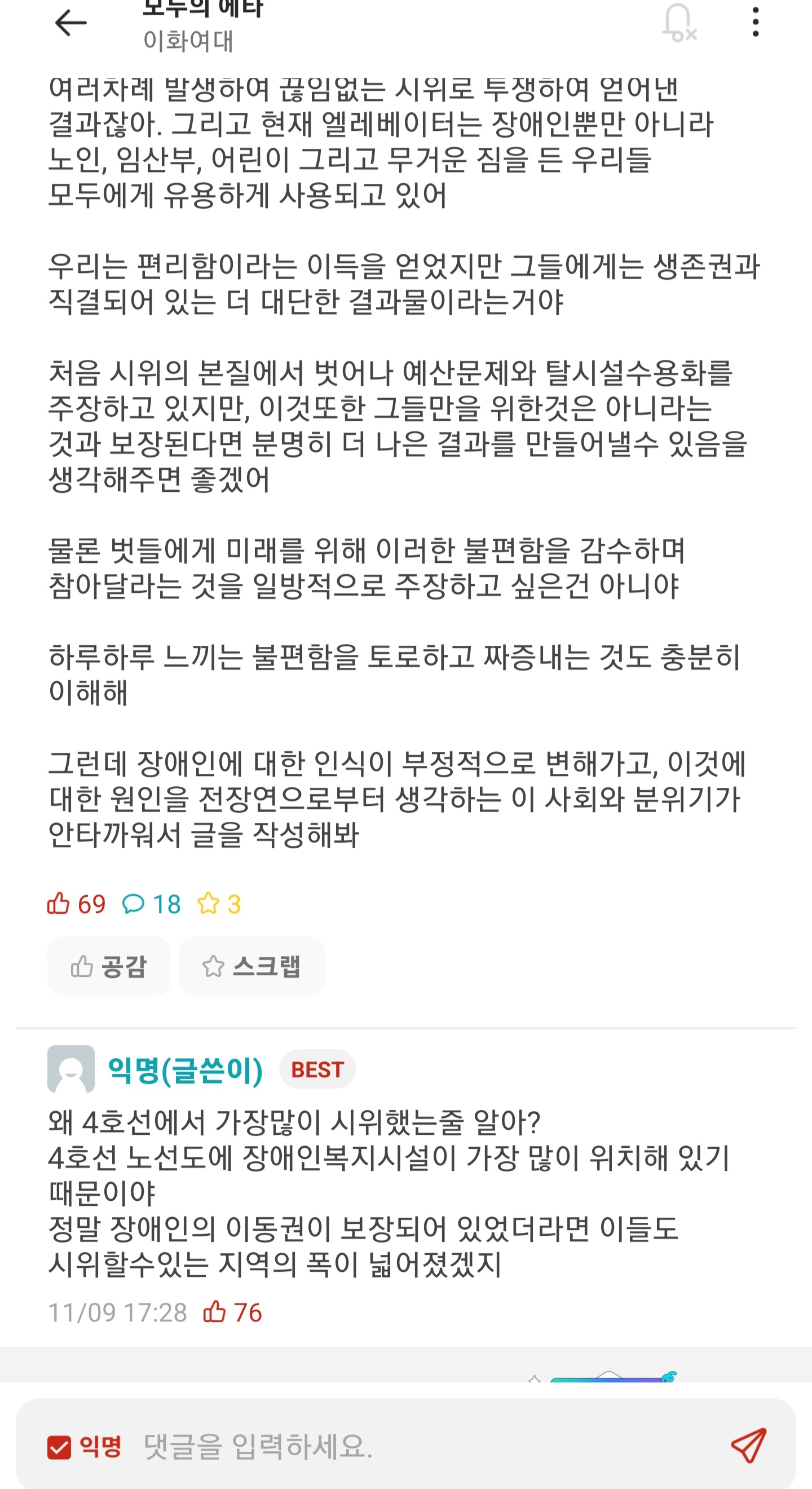The width and height of the screenshot is (812, 1489).
Task: Tap the 공감 button on the post
Action: [109, 966]
